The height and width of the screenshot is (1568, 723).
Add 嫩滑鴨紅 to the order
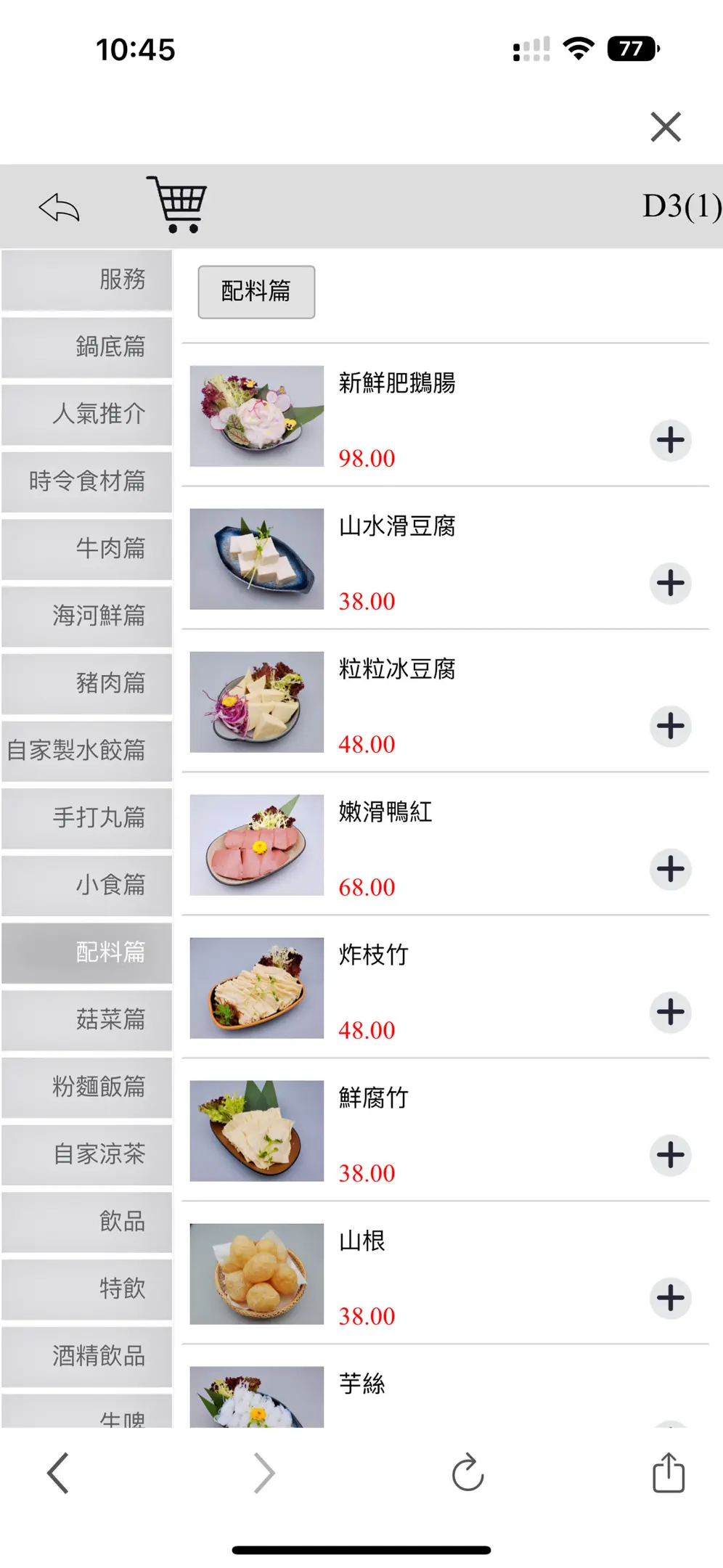tap(670, 869)
